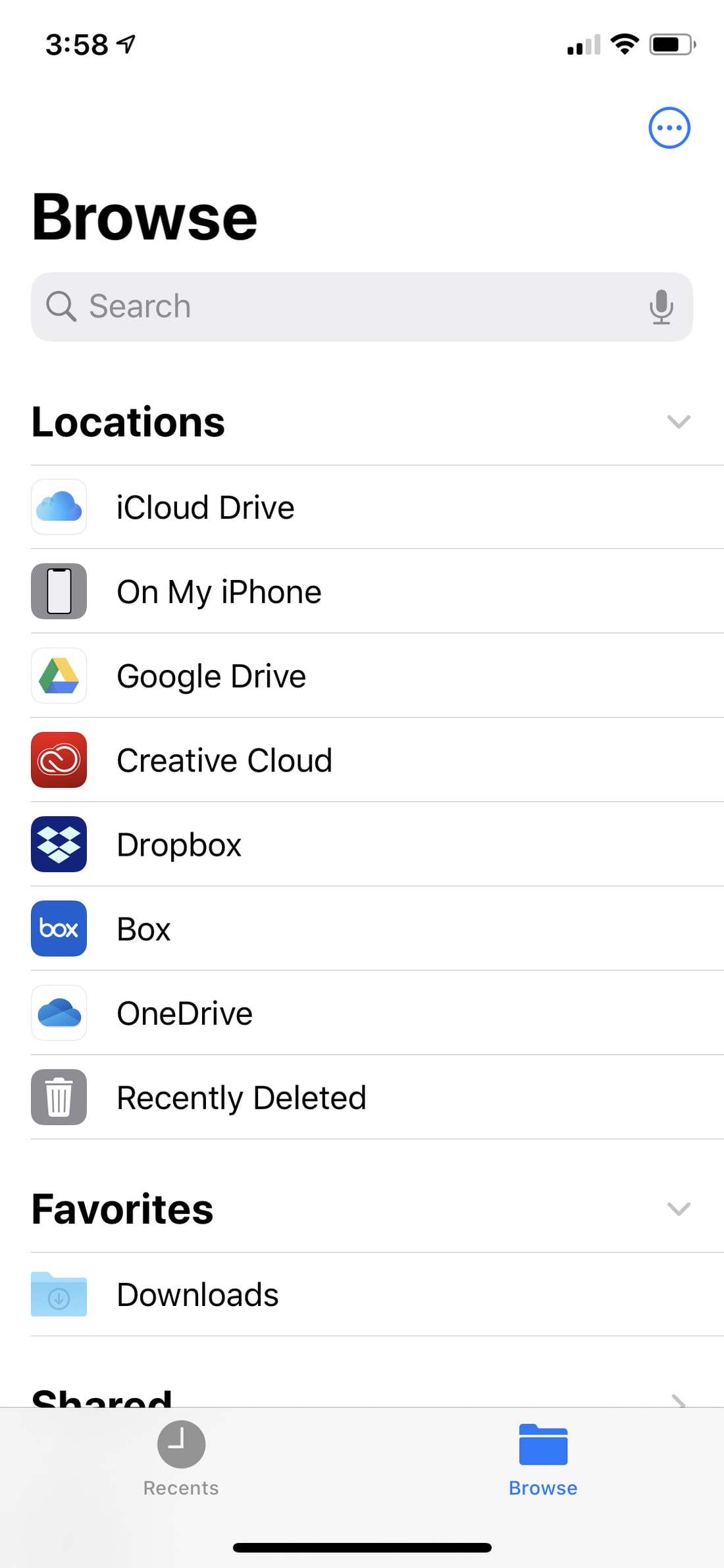Open the more options ellipsis menu

tap(669, 128)
